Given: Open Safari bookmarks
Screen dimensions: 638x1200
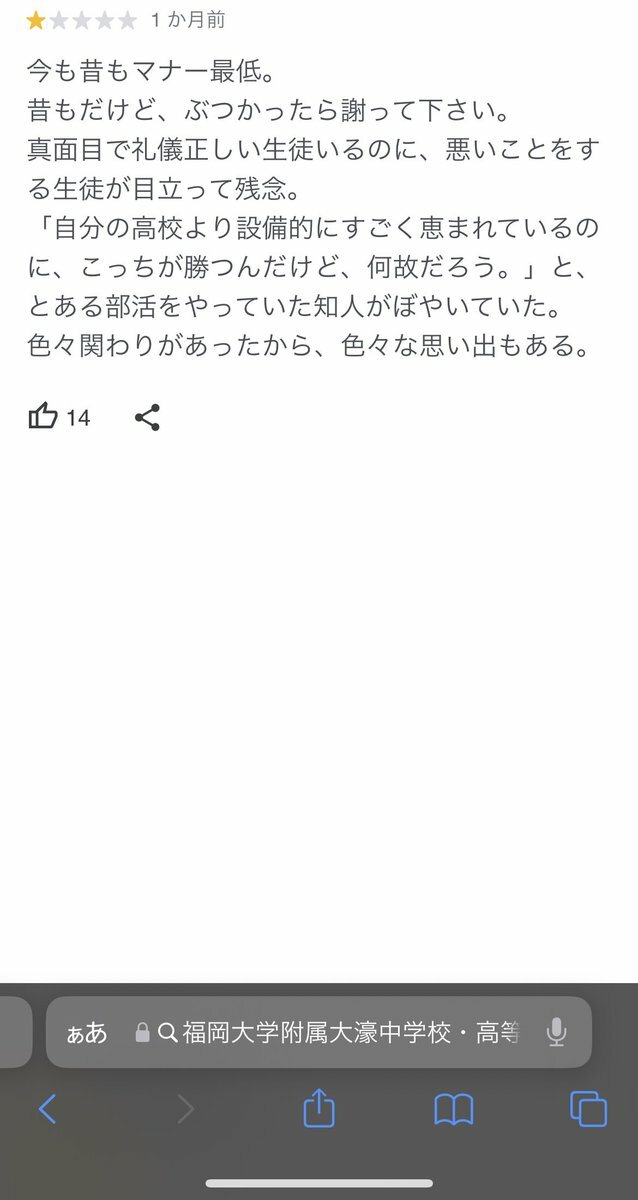Looking at the screenshot, I should [453, 1109].
